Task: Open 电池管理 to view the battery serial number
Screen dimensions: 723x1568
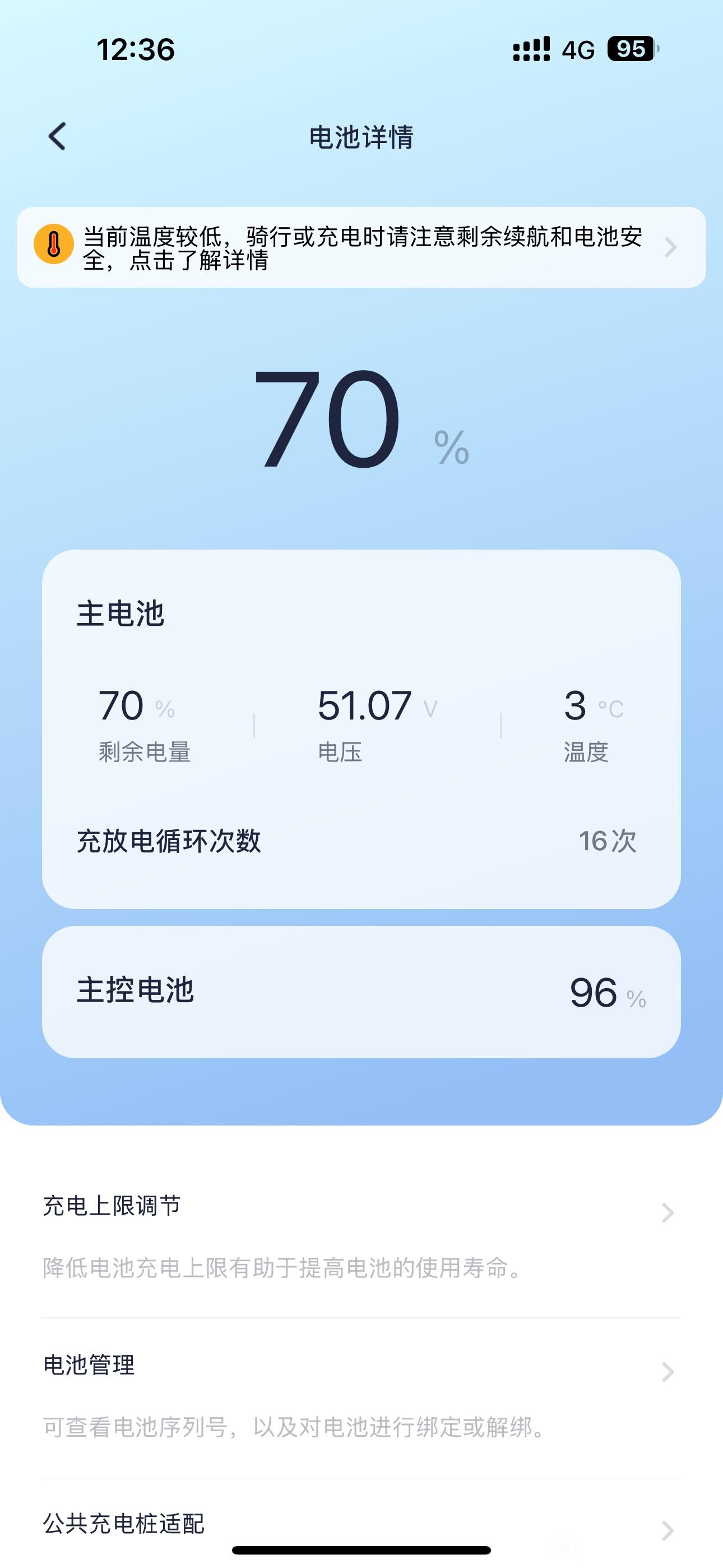Action: tap(361, 1398)
